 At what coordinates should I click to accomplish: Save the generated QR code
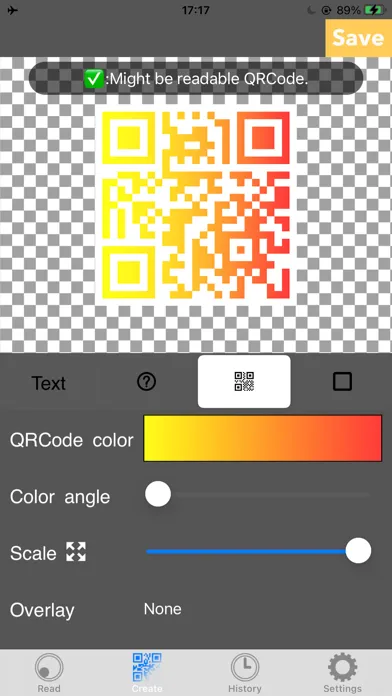point(359,38)
